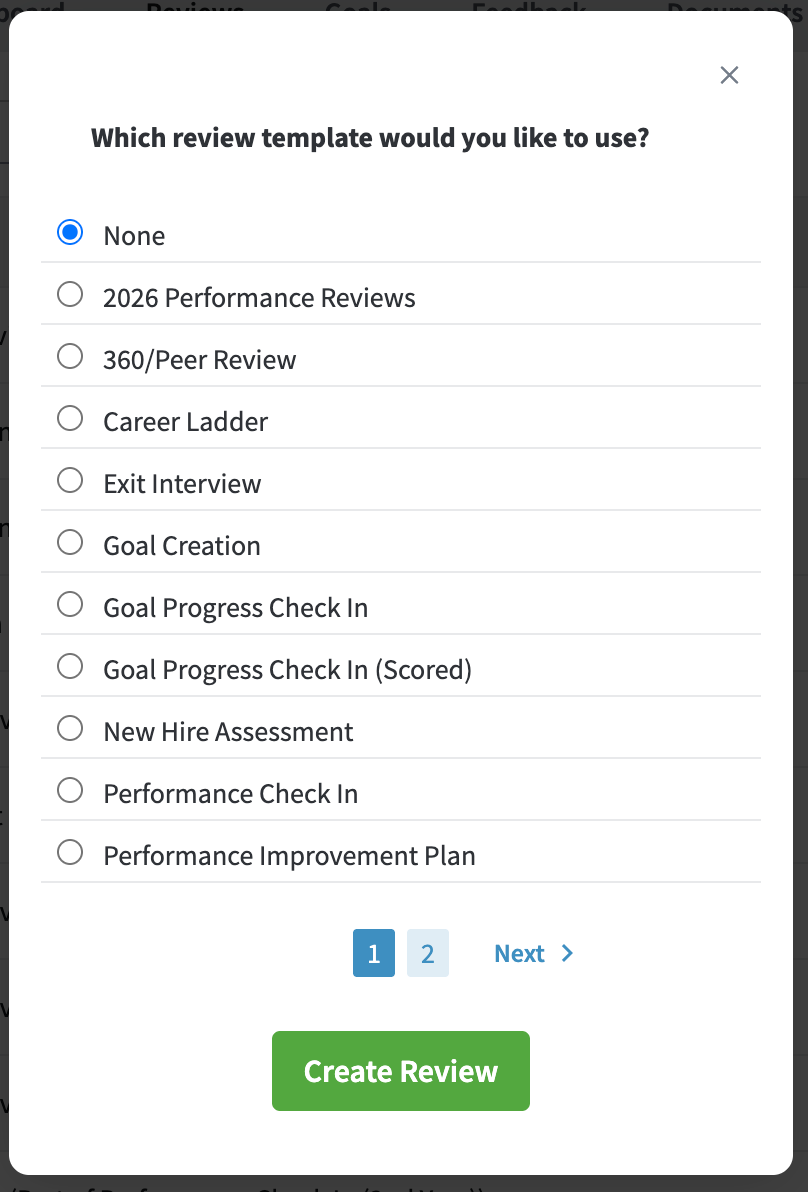Choose the Performance Check In template

70,791
